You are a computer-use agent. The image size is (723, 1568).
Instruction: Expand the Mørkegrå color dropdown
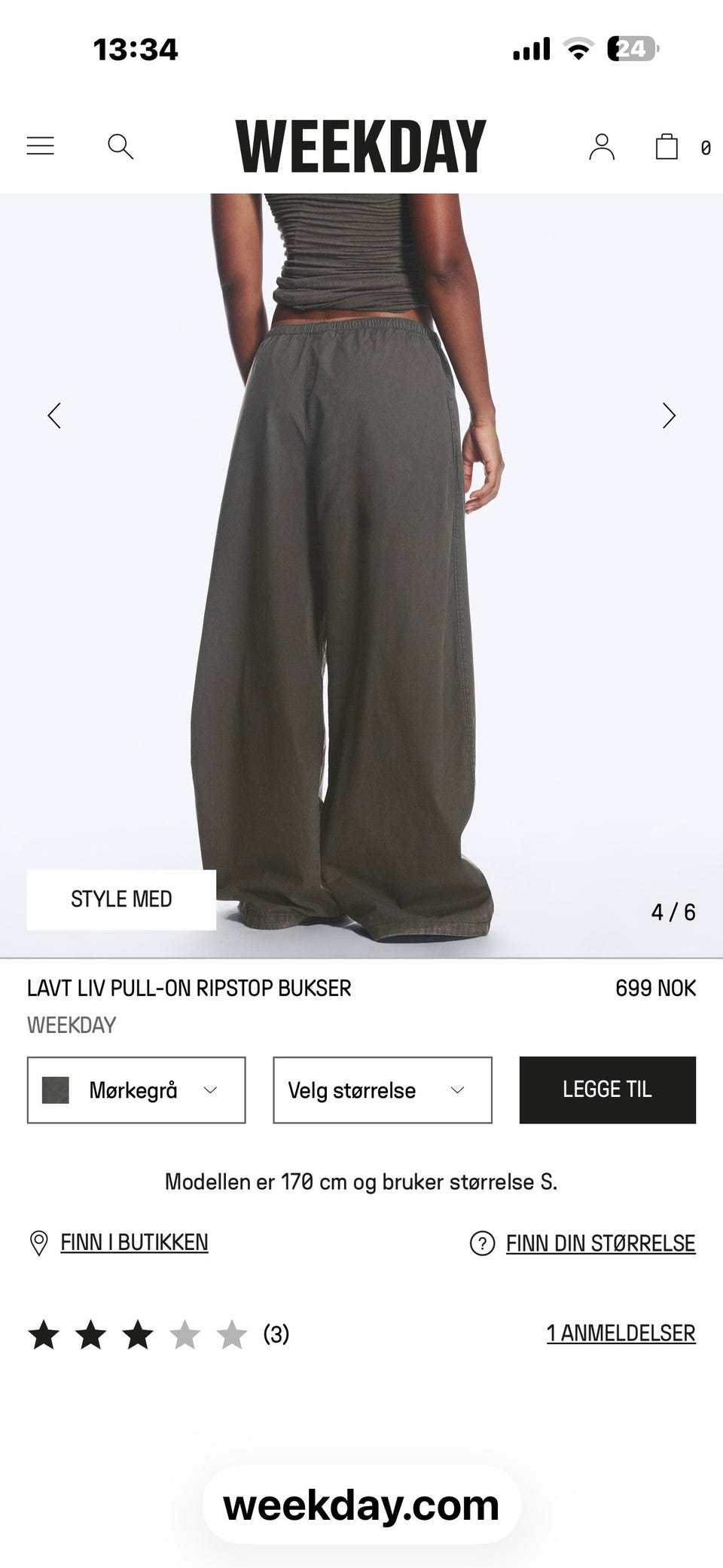click(136, 1090)
